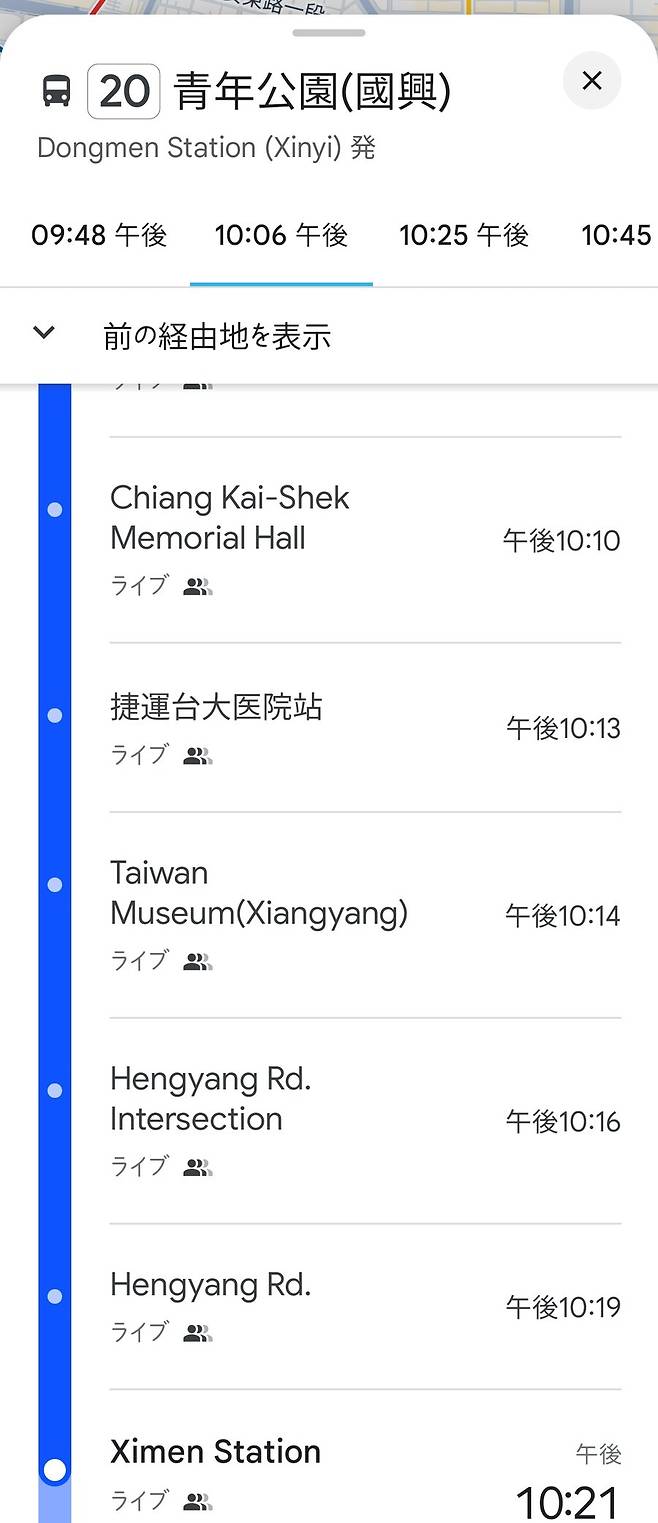Select the 09:48 午後 departure tab
Image resolution: width=658 pixels, height=1523 pixels.
pyautogui.click(x=99, y=236)
